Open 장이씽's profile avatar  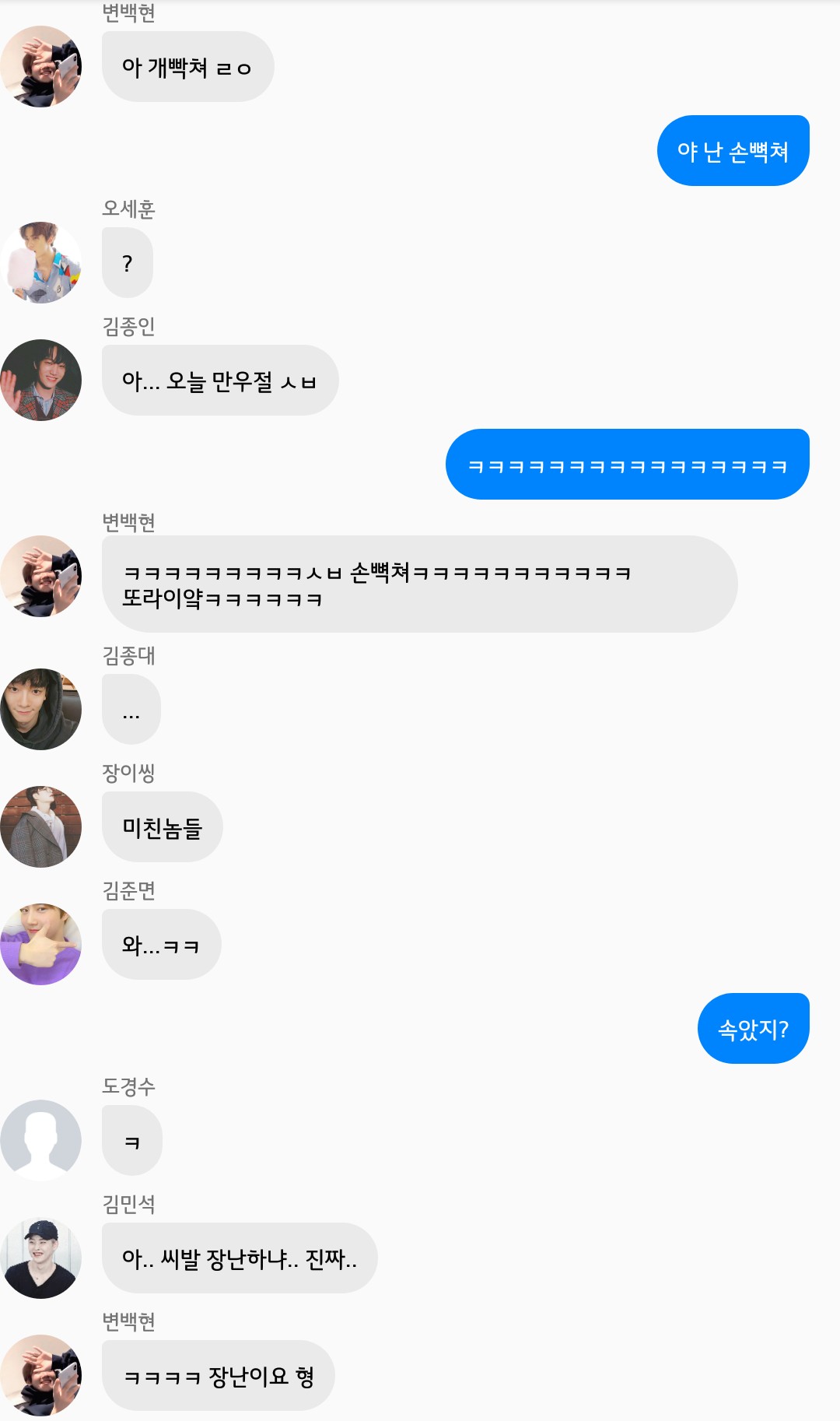tap(40, 826)
